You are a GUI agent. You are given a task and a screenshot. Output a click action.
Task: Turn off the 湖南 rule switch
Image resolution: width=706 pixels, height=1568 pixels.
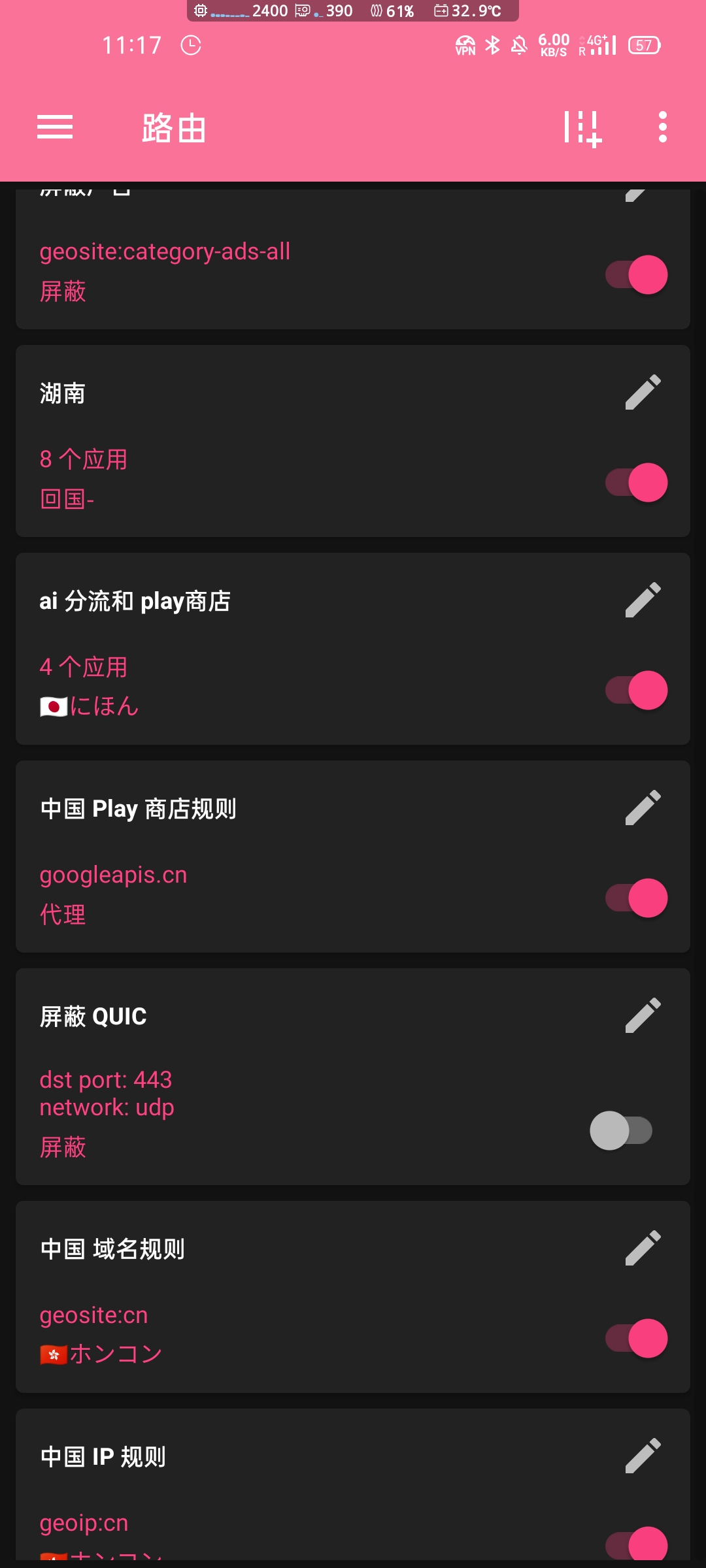pos(637,482)
